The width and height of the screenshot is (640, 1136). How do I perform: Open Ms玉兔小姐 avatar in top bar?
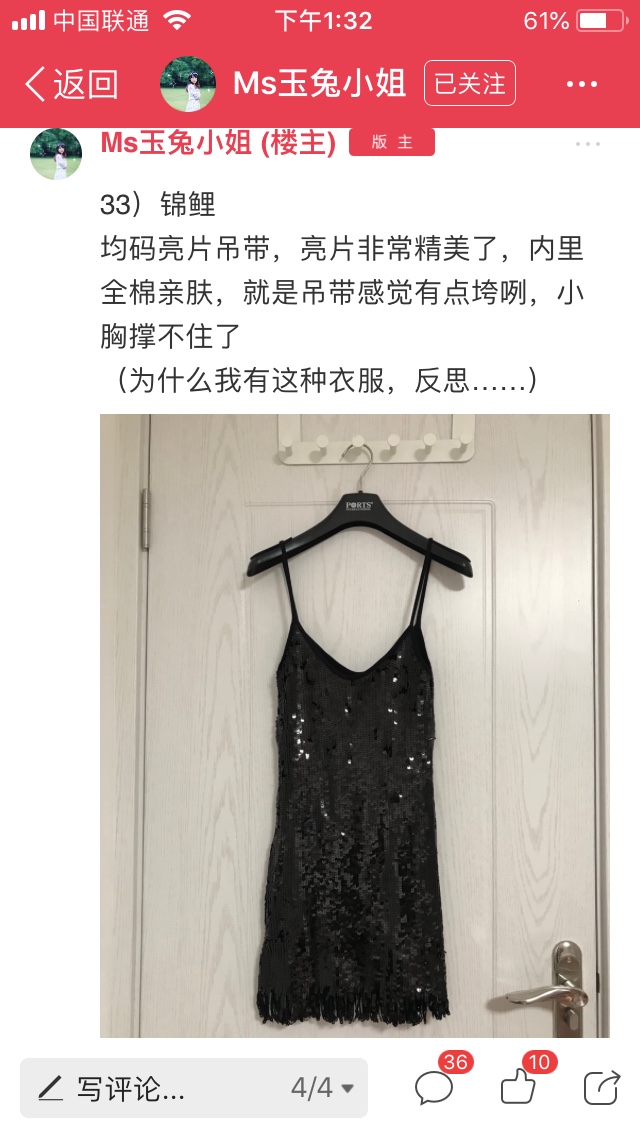pos(188,84)
